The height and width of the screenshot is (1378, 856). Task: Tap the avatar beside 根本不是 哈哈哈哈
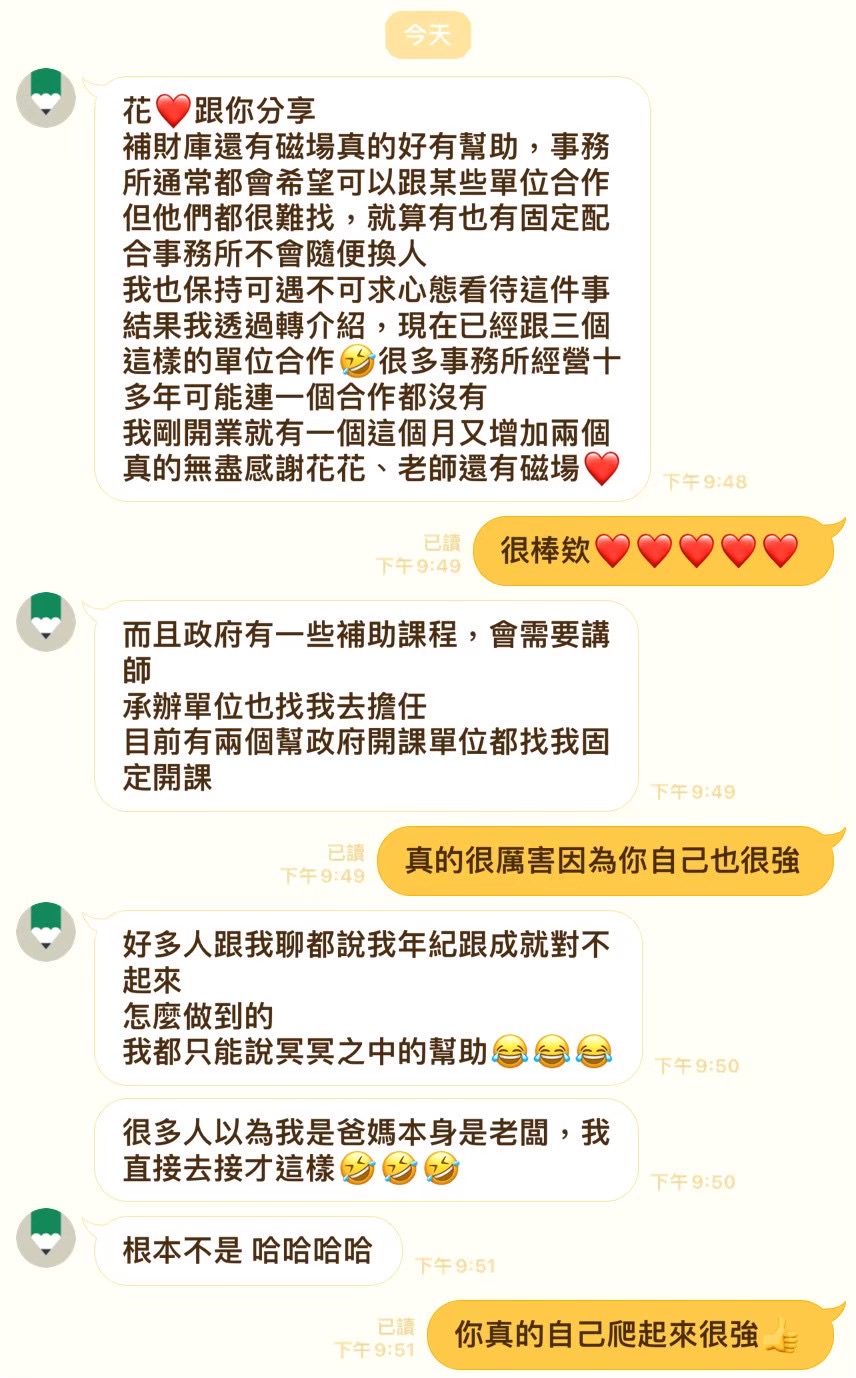tap(46, 1237)
